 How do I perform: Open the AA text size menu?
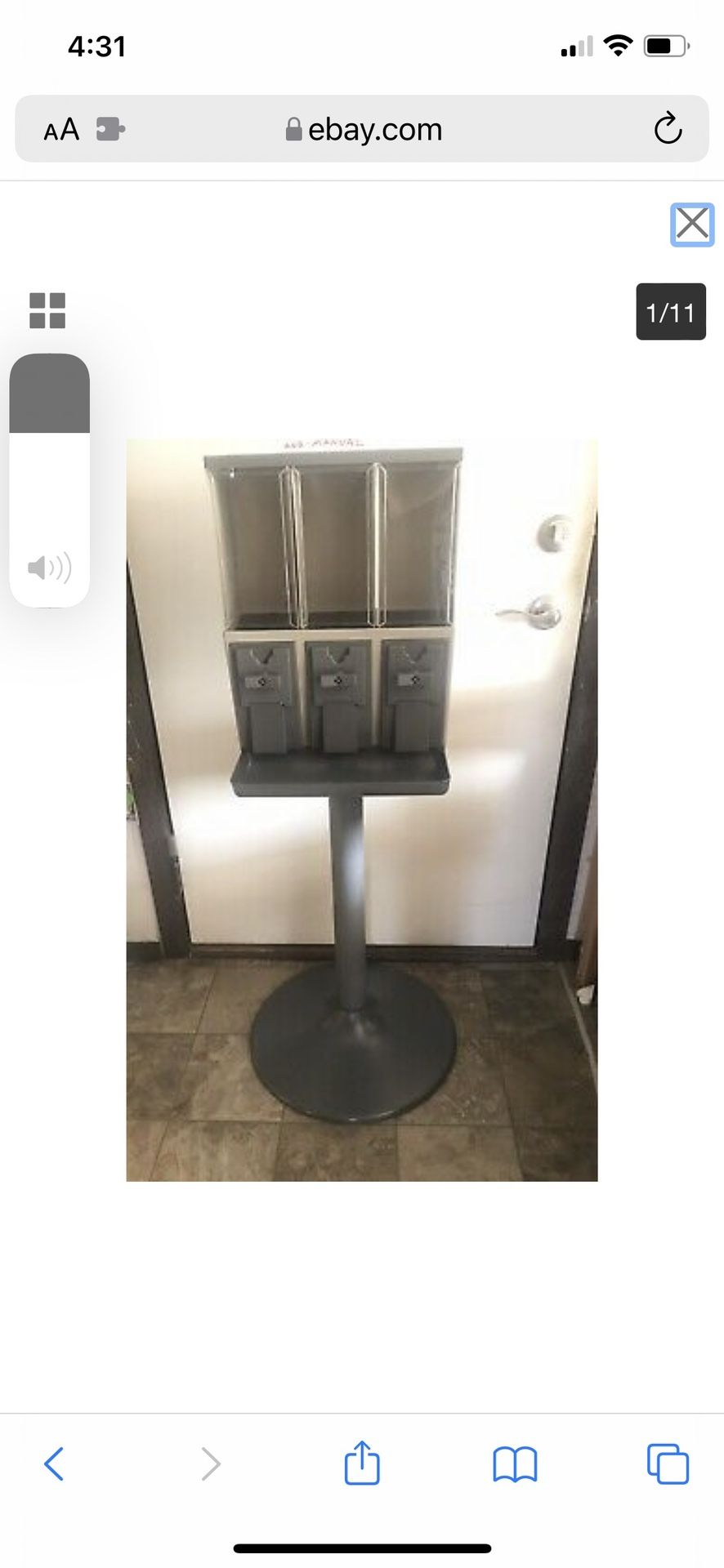click(61, 129)
